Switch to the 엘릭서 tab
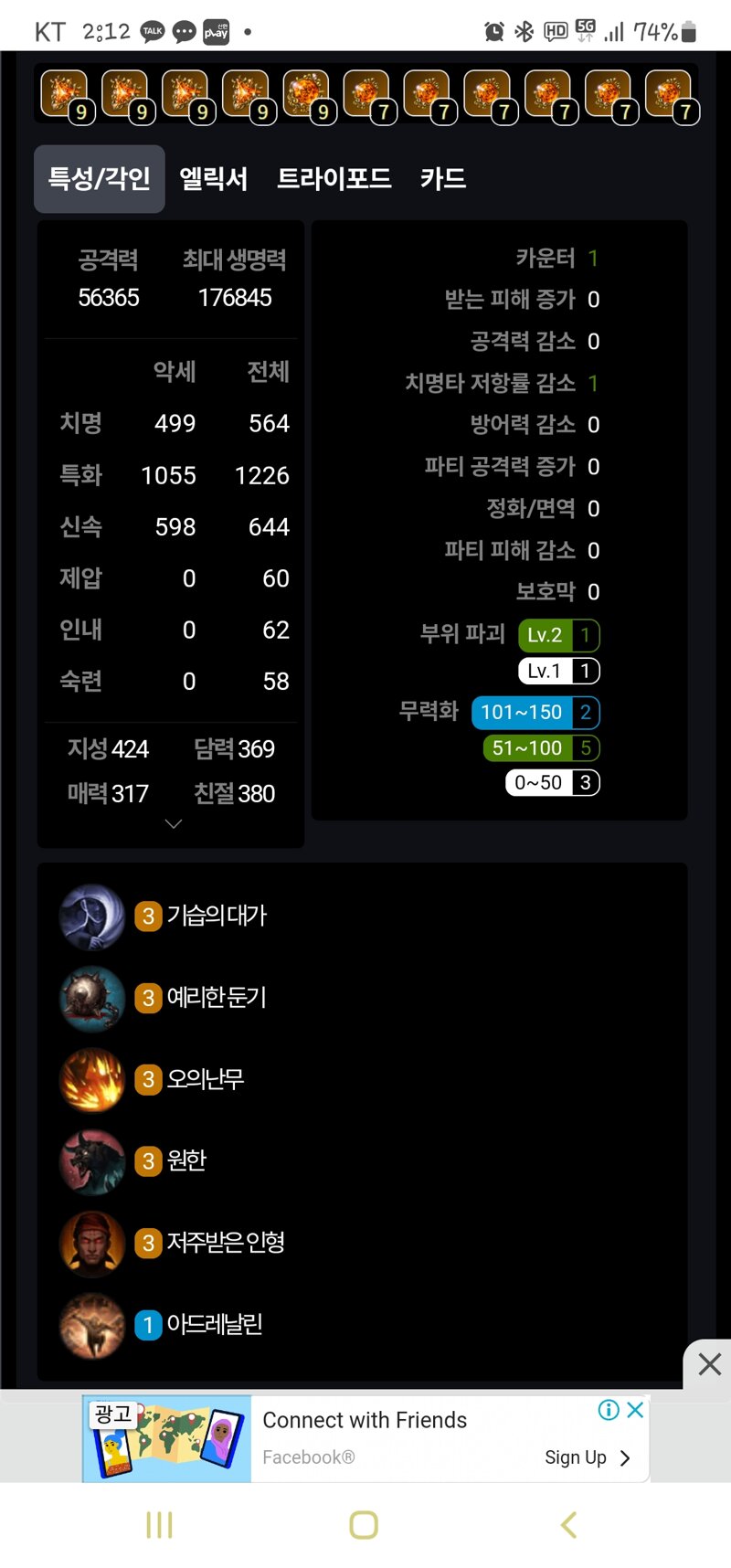This screenshot has height=1568, width=731. tap(213, 179)
